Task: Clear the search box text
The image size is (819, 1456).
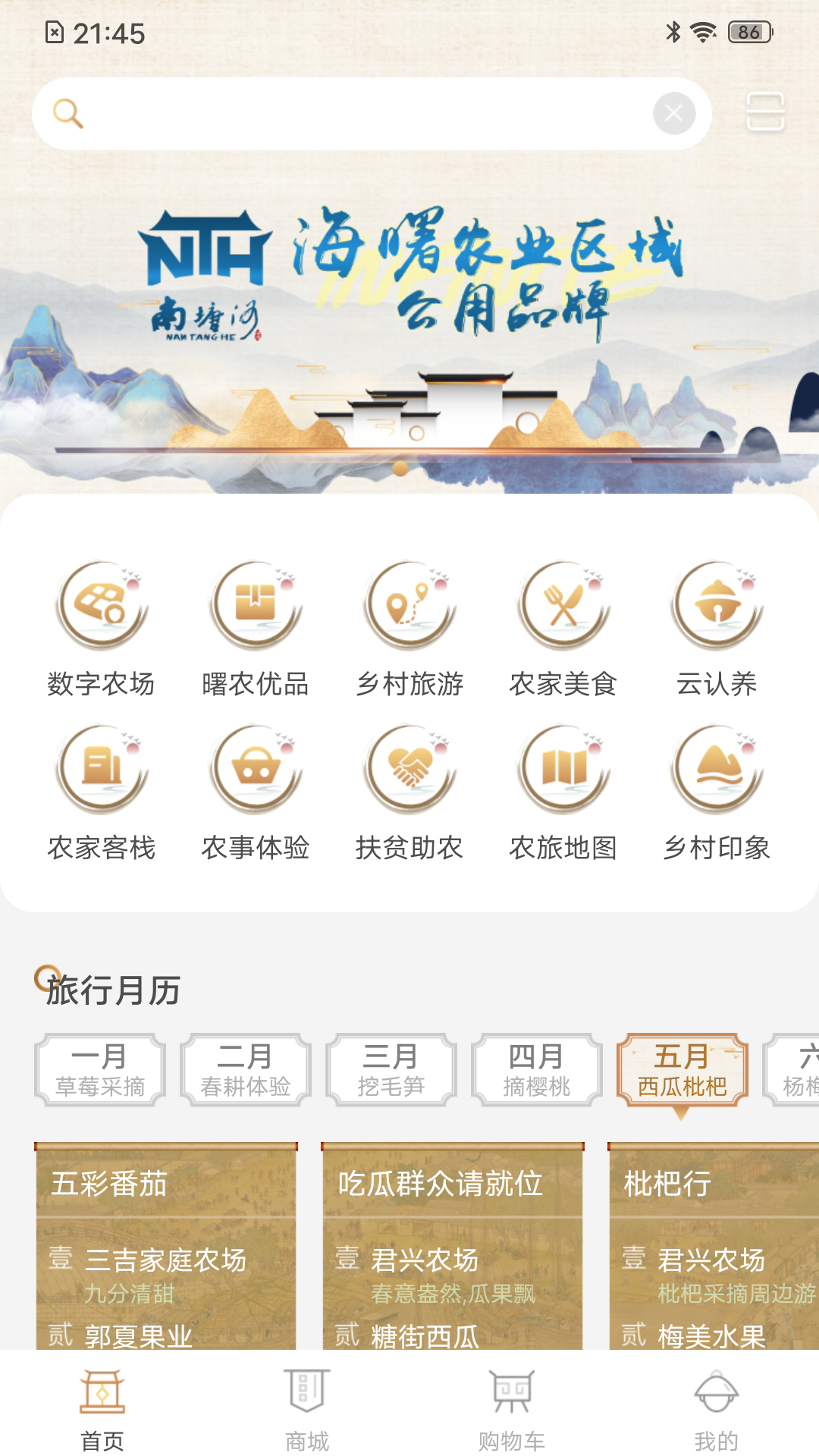Action: 674,114
